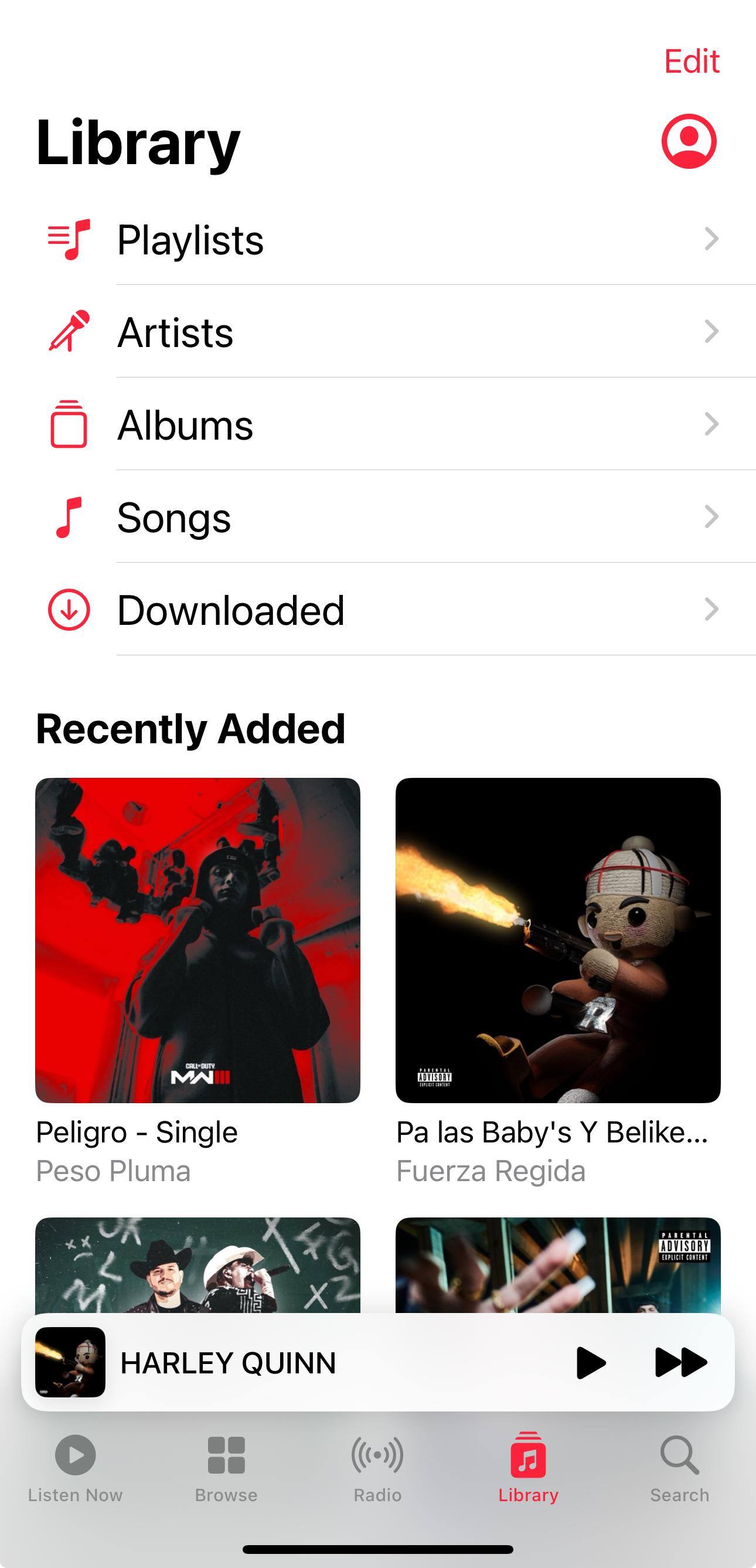756x1568 pixels.
Task: Skip to the next track
Action: pyautogui.click(x=680, y=1362)
